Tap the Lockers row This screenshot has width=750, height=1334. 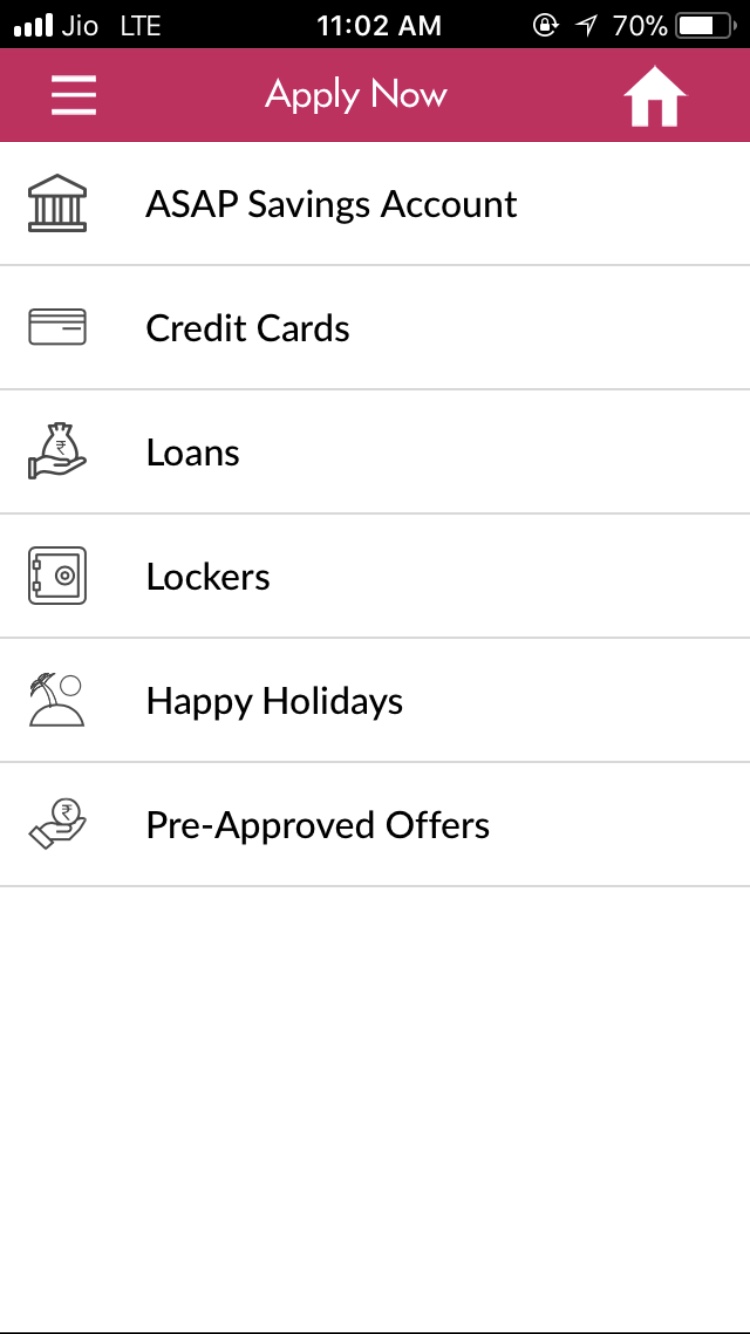pyautogui.click(x=208, y=577)
